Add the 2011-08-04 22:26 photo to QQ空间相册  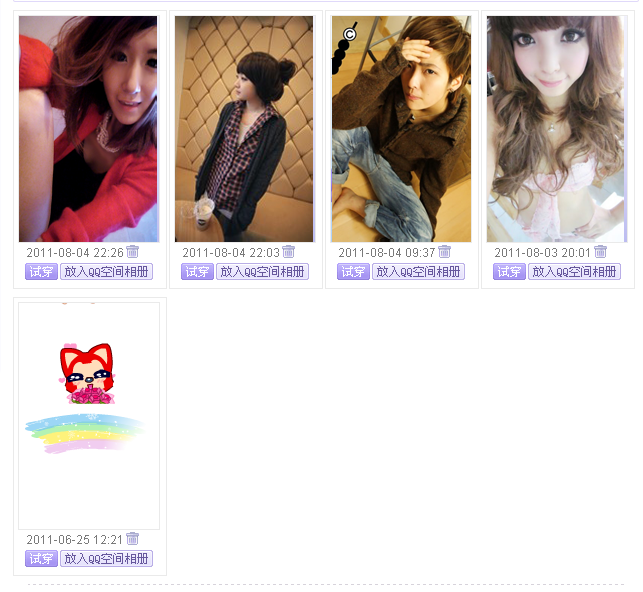tap(106, 272)
